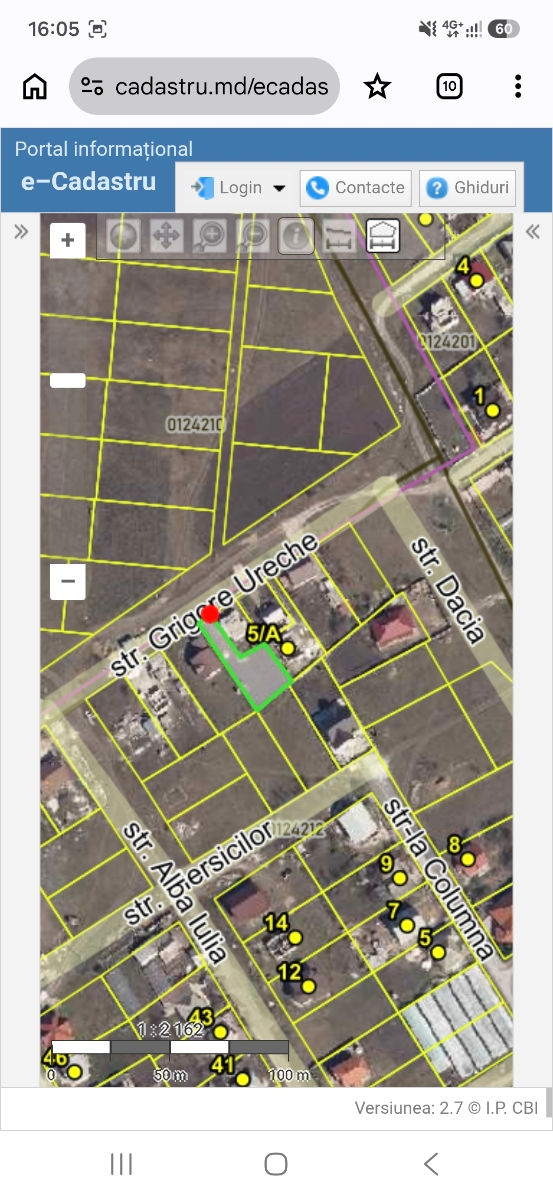Expand the left side panel
Screen dimensions: 553x1200
(20, 232)
